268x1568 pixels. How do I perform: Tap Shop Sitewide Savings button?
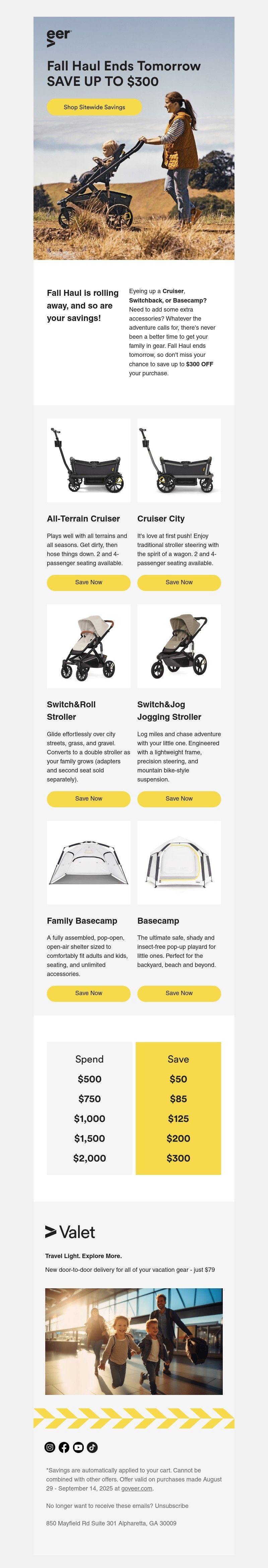click(x=94, y=107)
